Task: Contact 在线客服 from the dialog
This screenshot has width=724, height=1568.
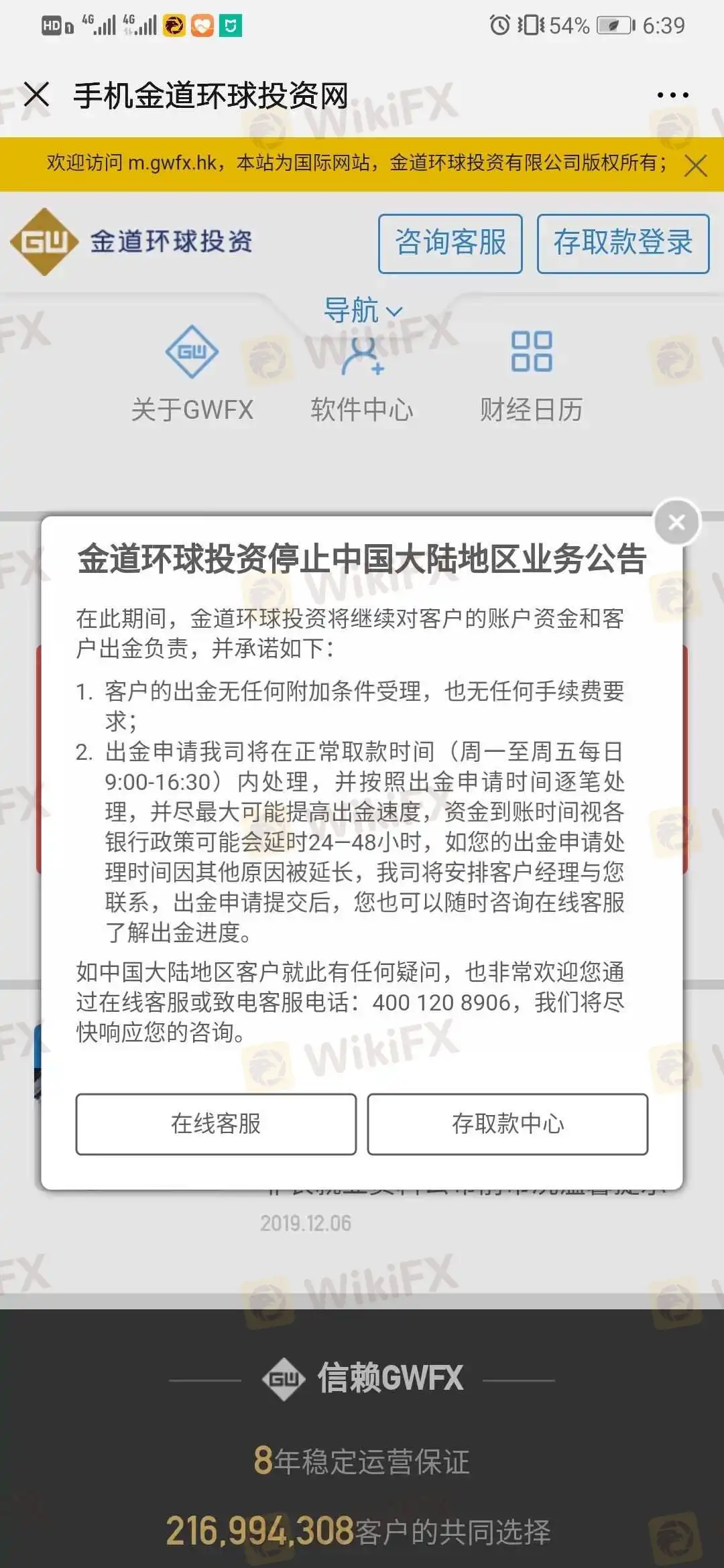Action: 216,1124
